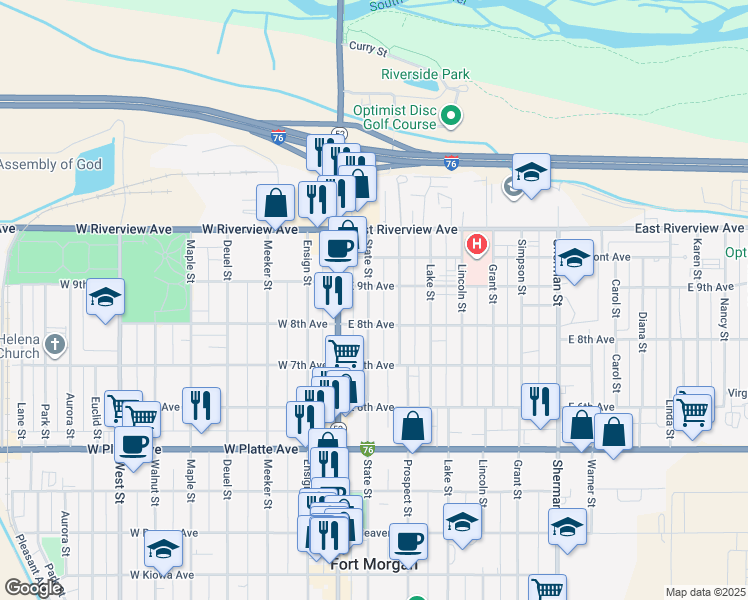Open the school marker on W 9th Ave
This screenshot has width=748, height=600.
(x=105, y=300)
